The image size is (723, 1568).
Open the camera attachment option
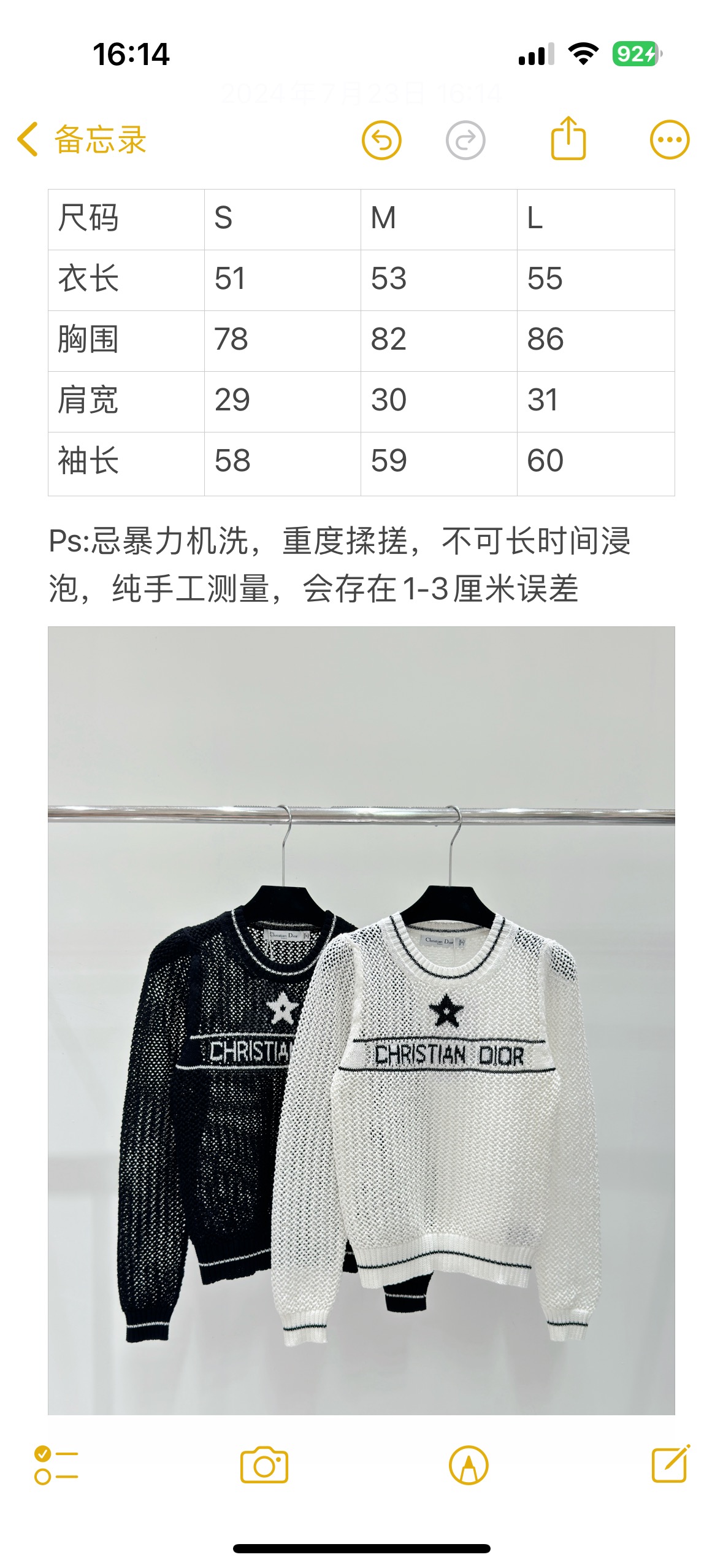264,1465
